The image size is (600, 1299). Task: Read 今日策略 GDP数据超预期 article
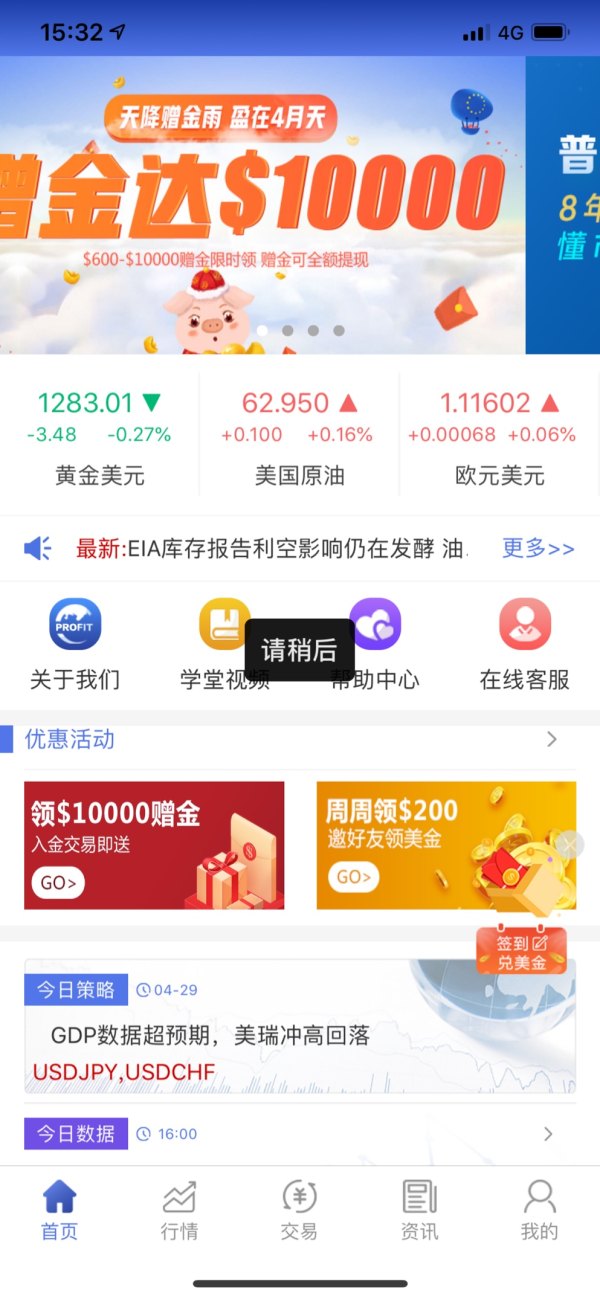[x=300, y=1036]
